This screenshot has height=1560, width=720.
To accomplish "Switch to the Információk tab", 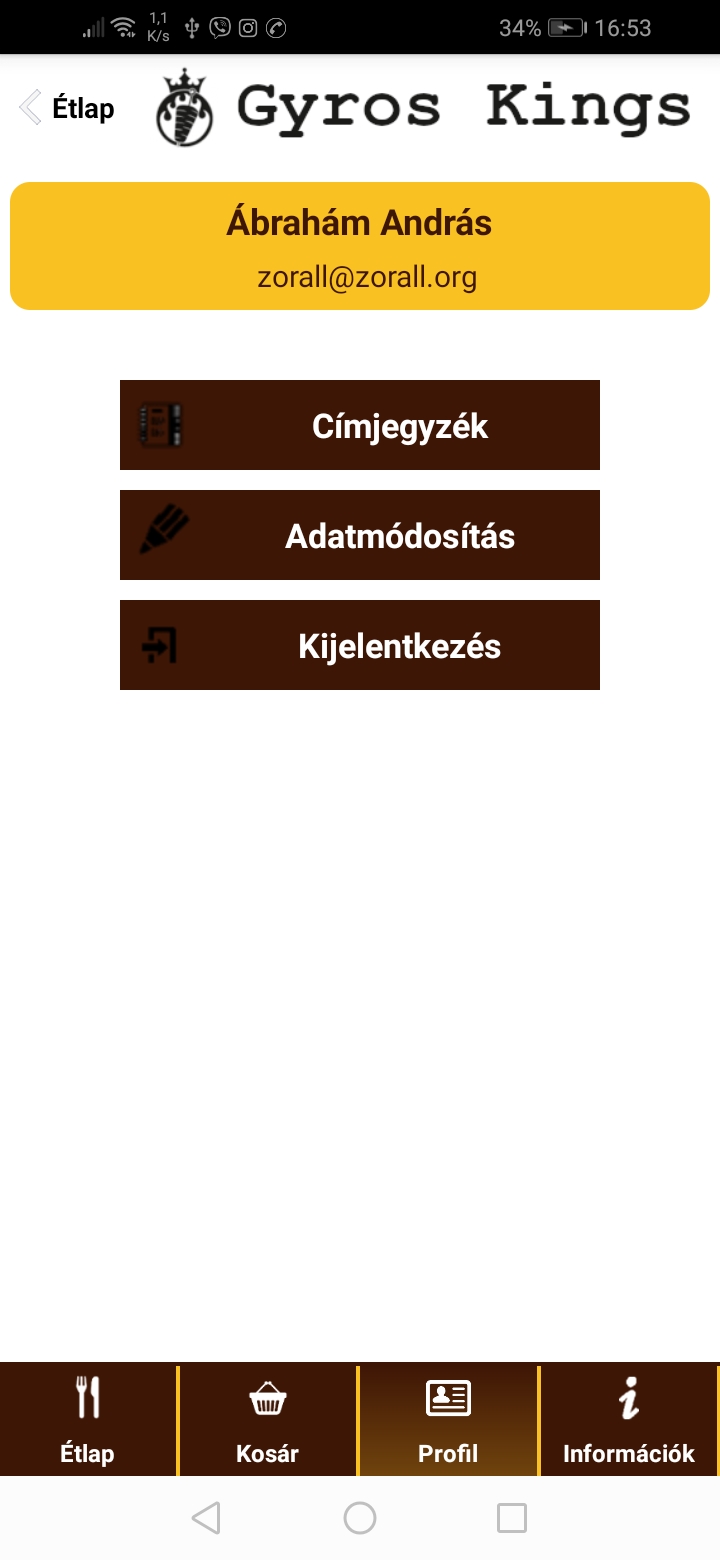I will pyautogui.click(x=628, y=1420).
